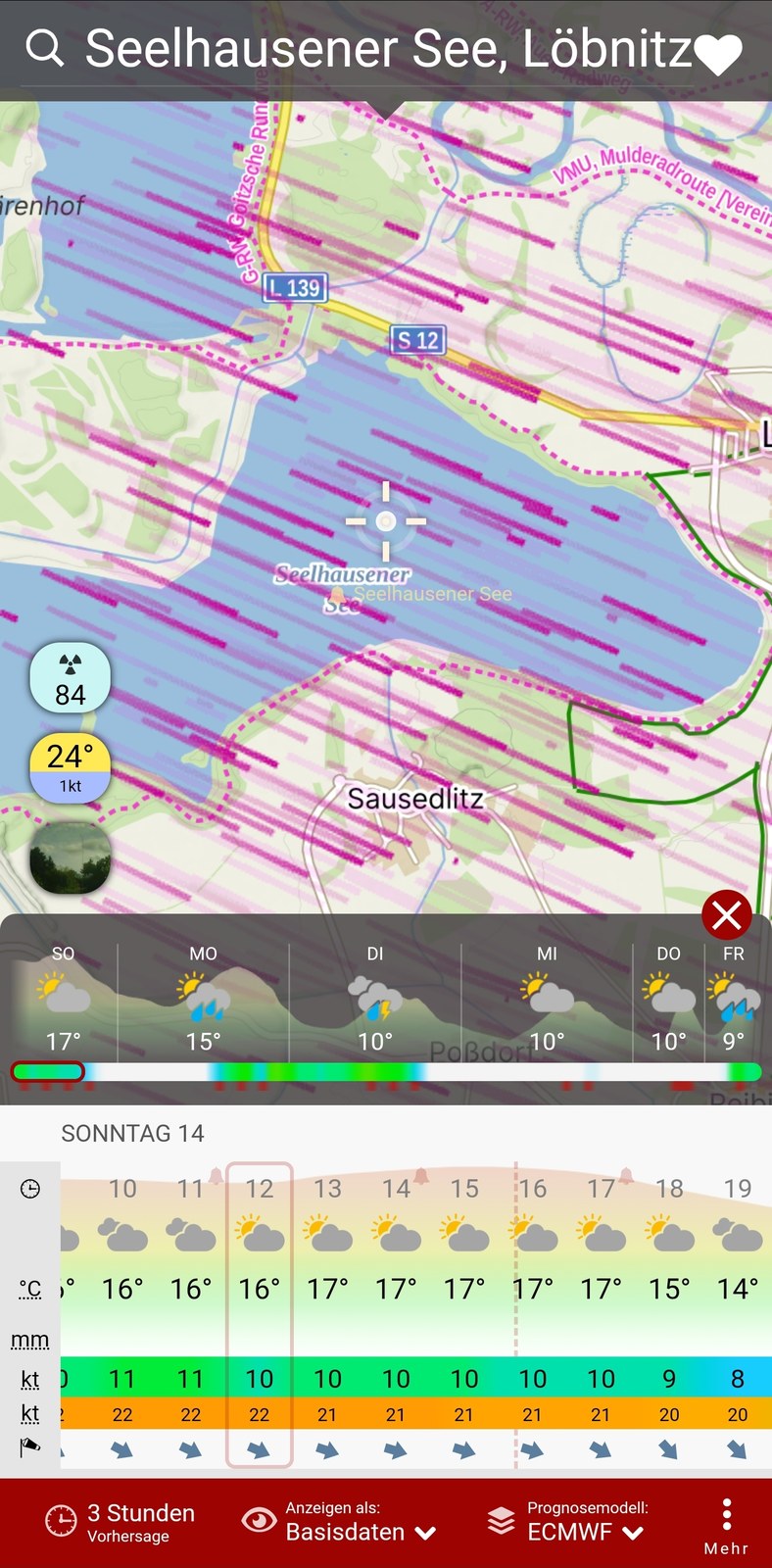This screenshot has width=772, height=1568.
Task: Select Friday (FR) forecast
Action: point(734,1000)
